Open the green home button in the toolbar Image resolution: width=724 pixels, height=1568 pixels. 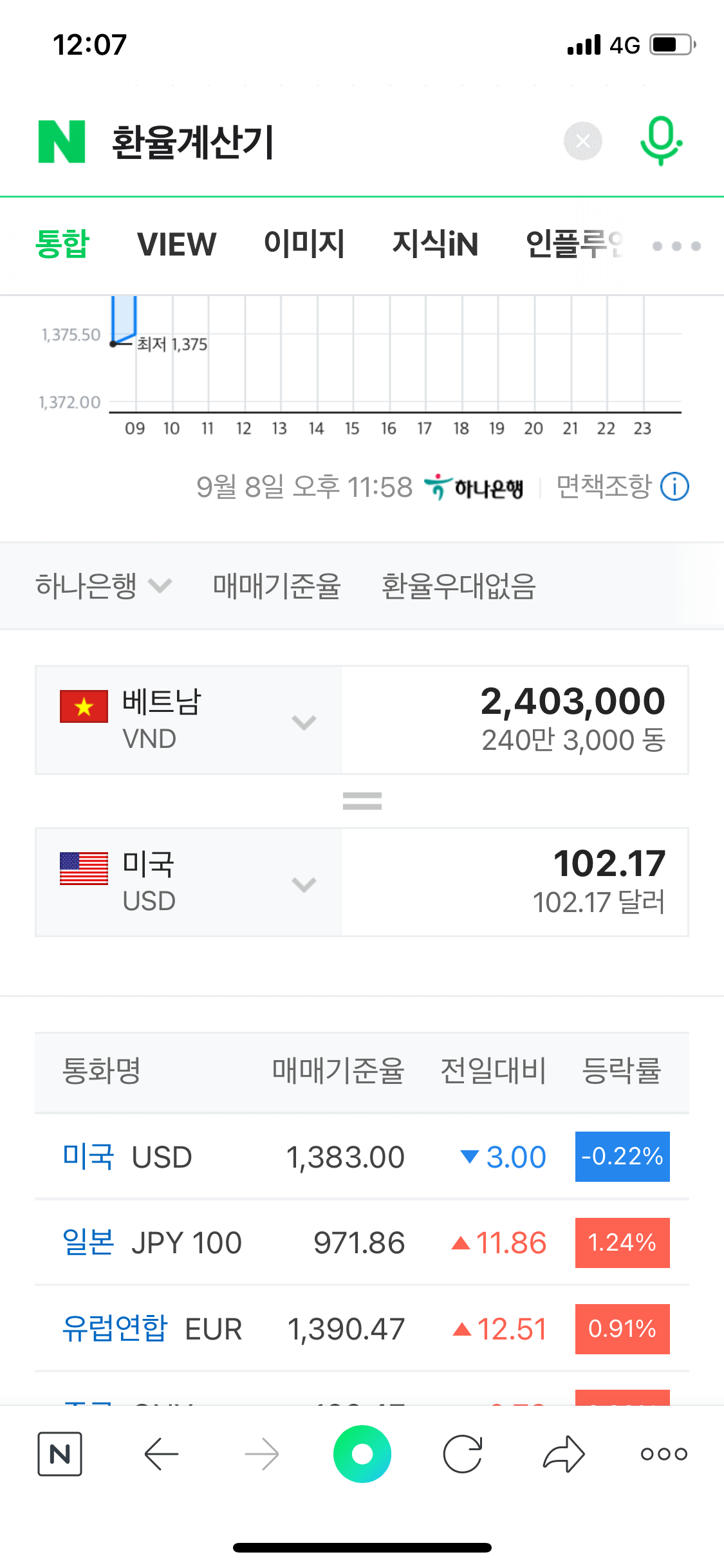362,1453
